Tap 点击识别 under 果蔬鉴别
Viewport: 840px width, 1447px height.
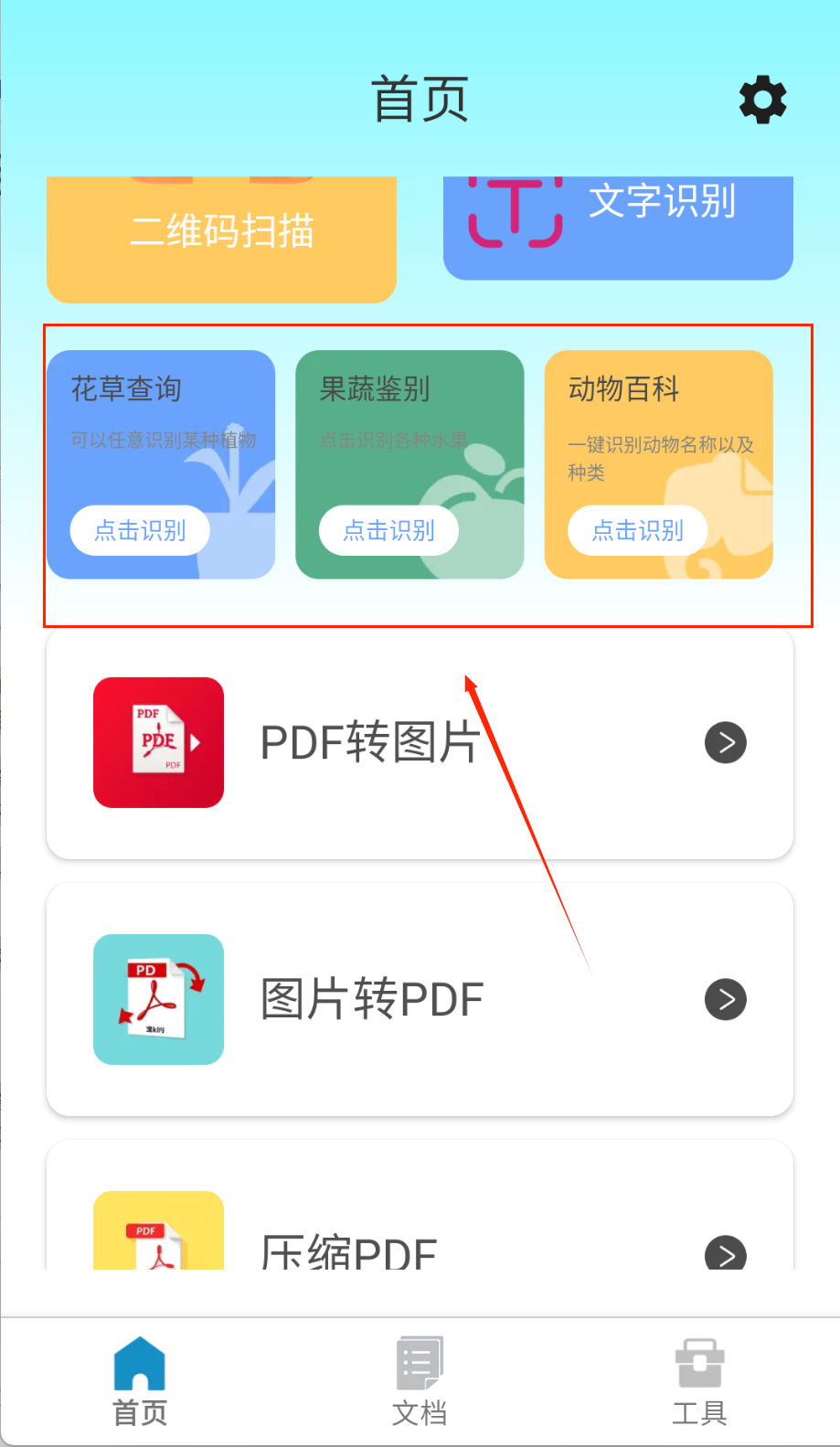[x=388, y=530]
